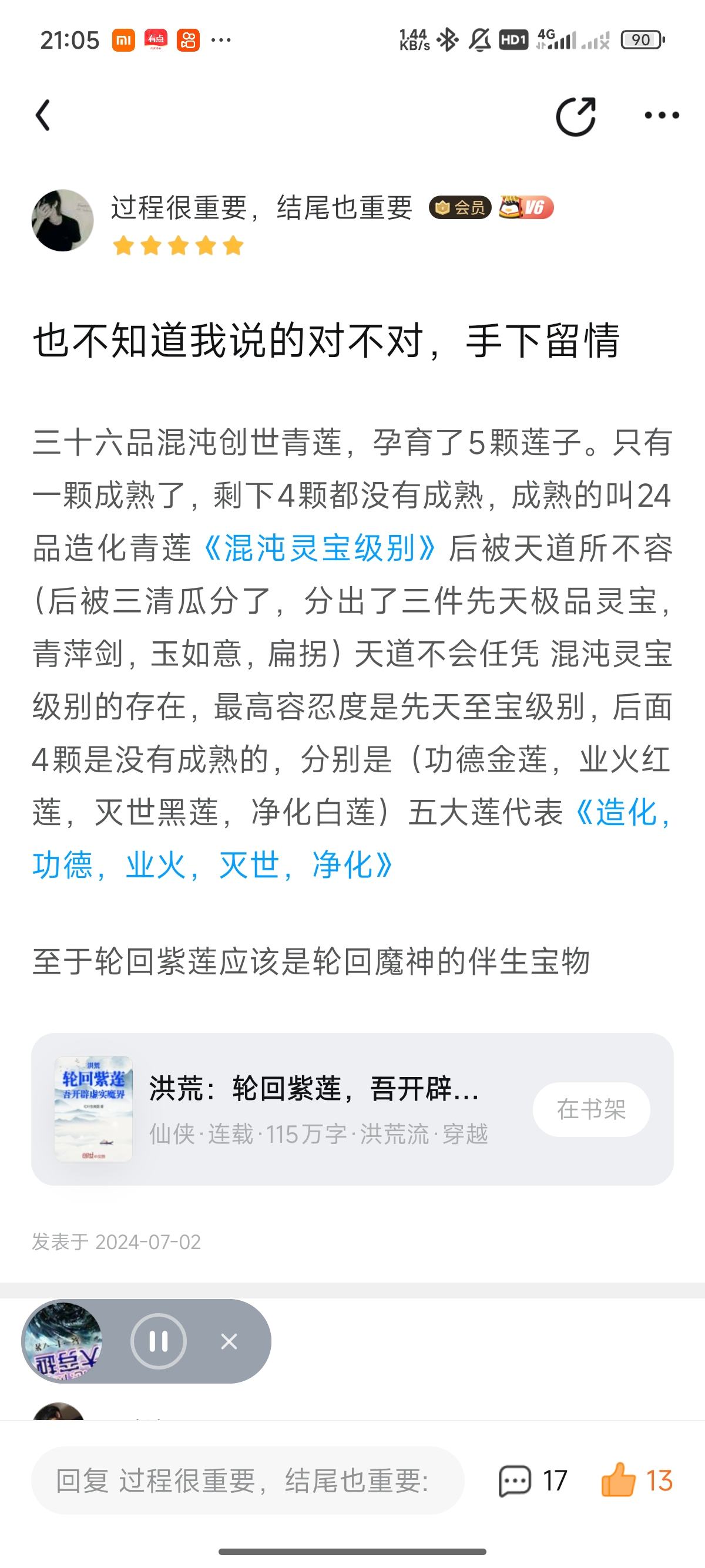Open the reviewer's profile avatar

pyautogui.click(x=62, y=220)
